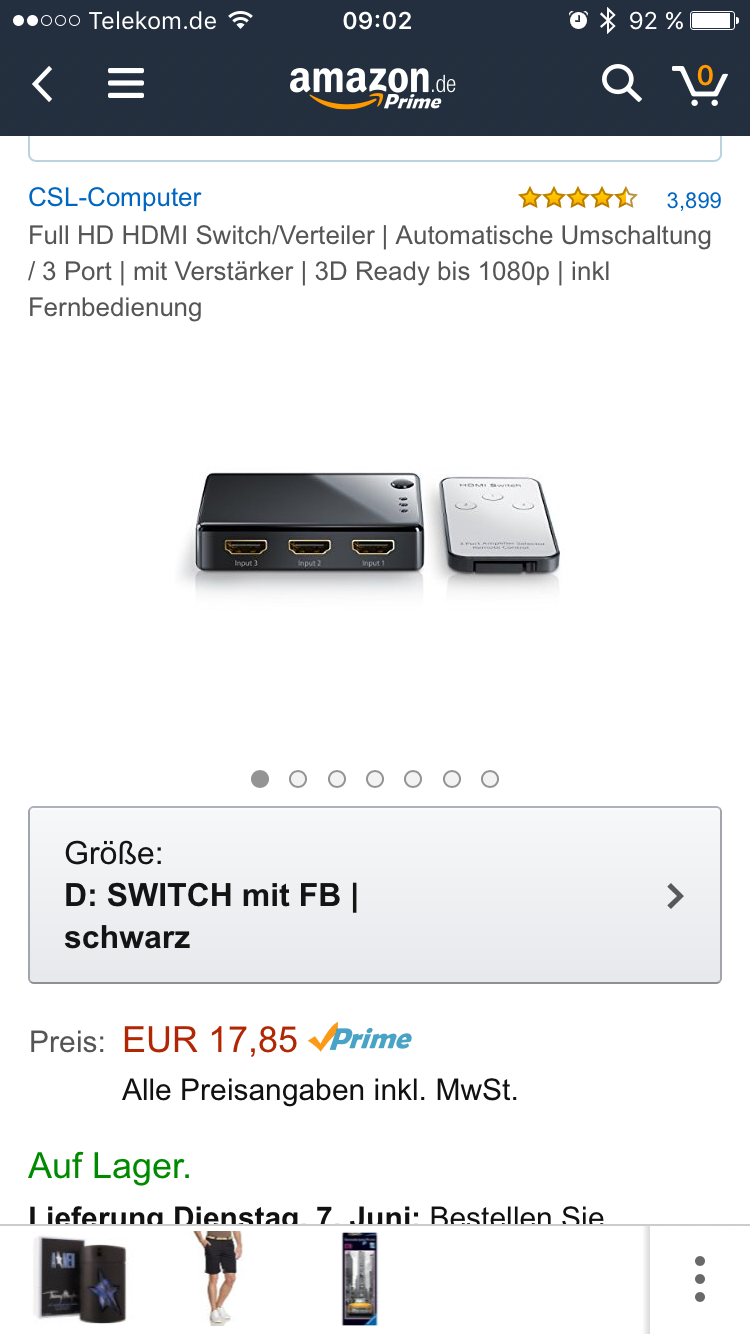Open the city skyline item thumbnail

coord(361,1278)
